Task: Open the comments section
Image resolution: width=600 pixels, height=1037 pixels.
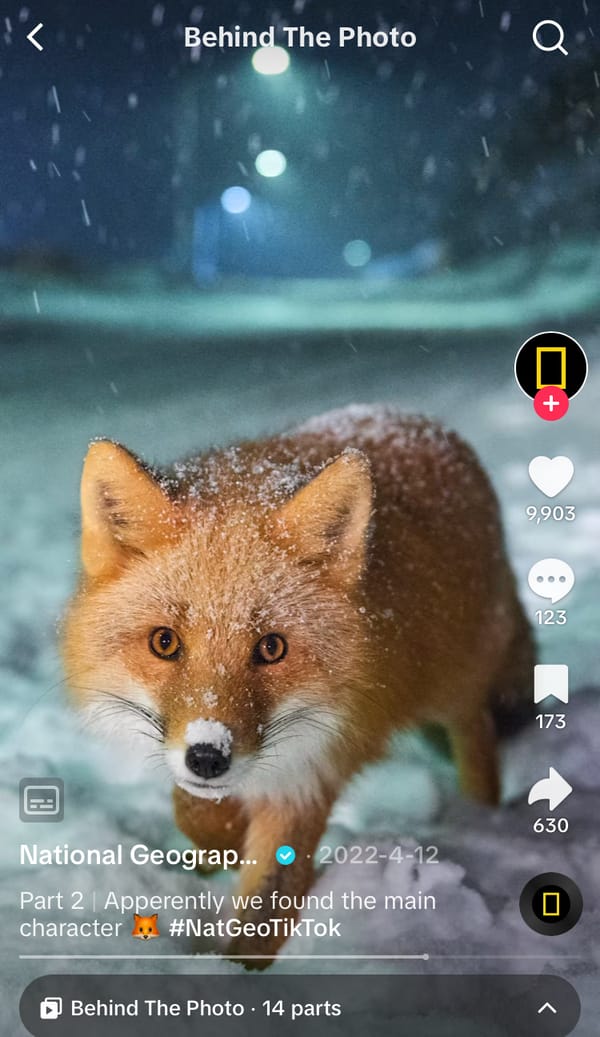Action: pos(550,580)
